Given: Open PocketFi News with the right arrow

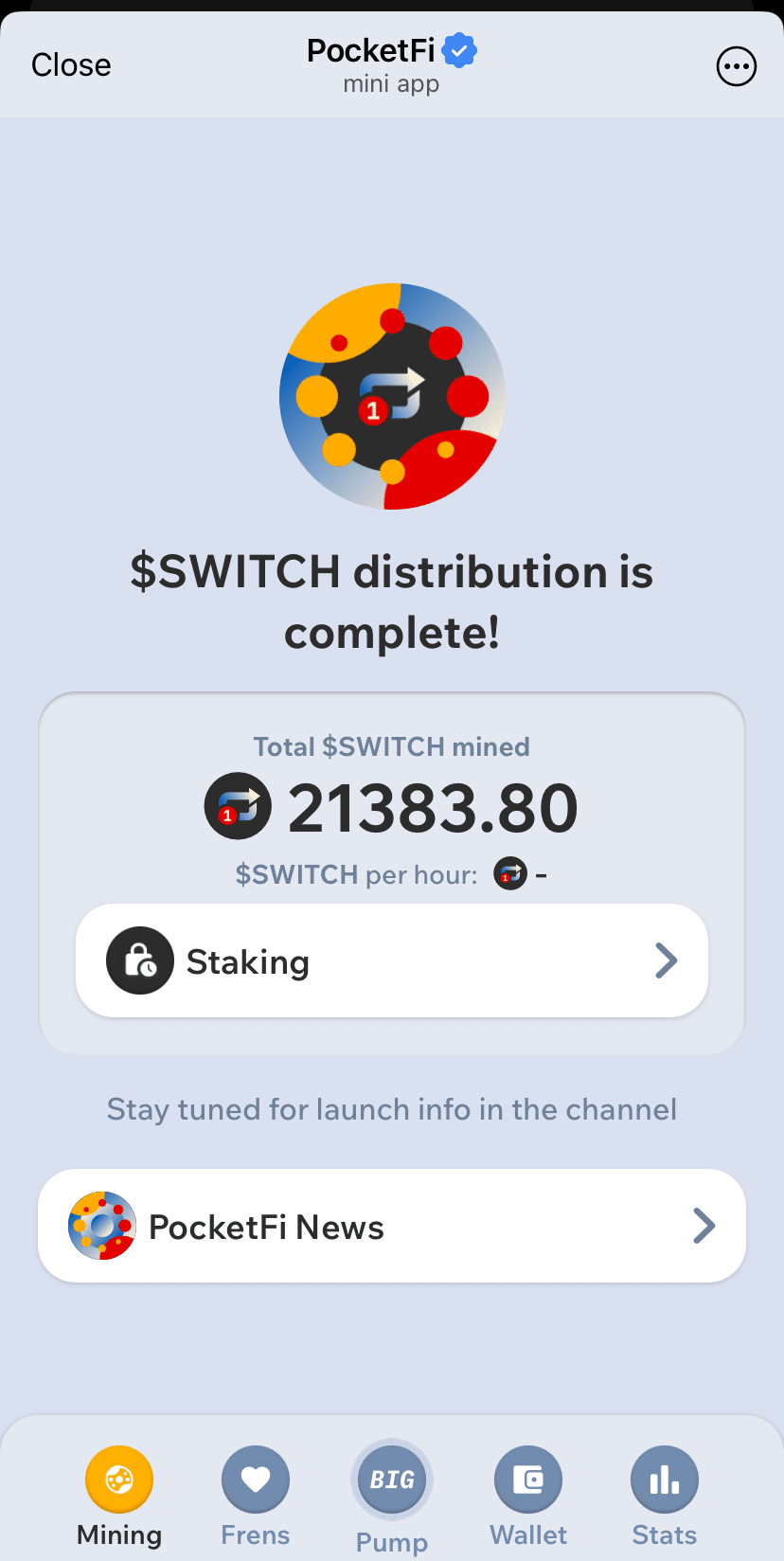Looking at the screenshot, I should point(704,1225).
